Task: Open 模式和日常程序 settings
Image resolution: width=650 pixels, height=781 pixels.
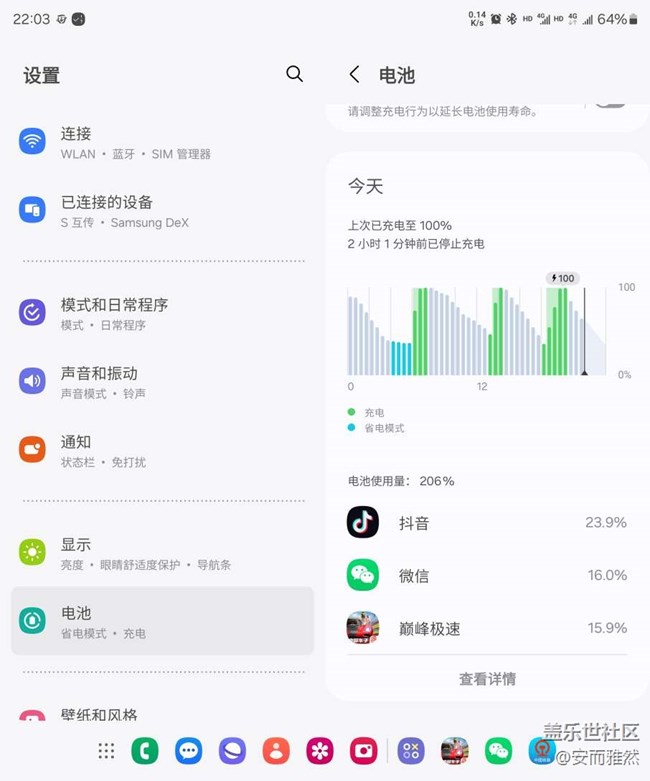Action: coord(162,313)
